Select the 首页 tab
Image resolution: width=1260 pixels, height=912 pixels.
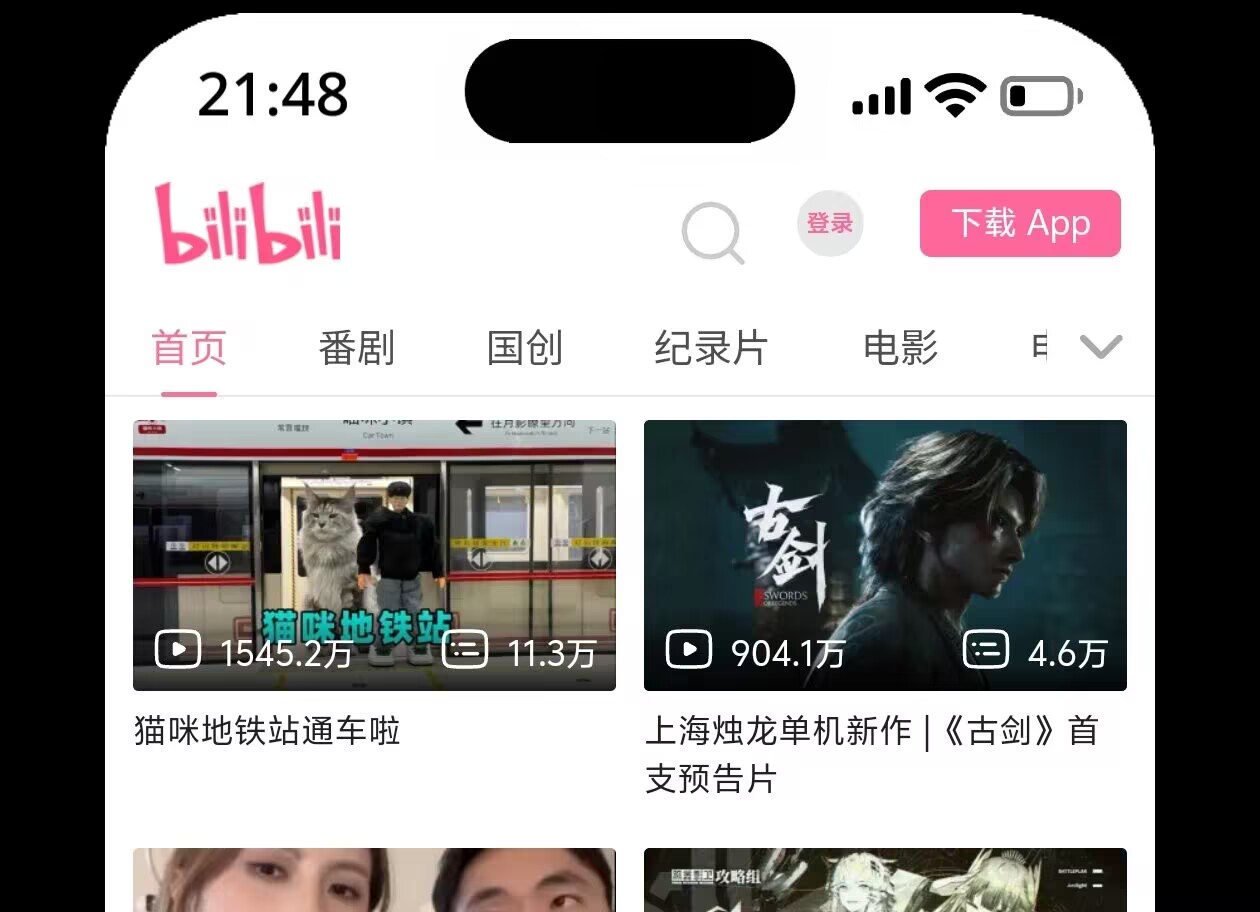tap(189, 348)
